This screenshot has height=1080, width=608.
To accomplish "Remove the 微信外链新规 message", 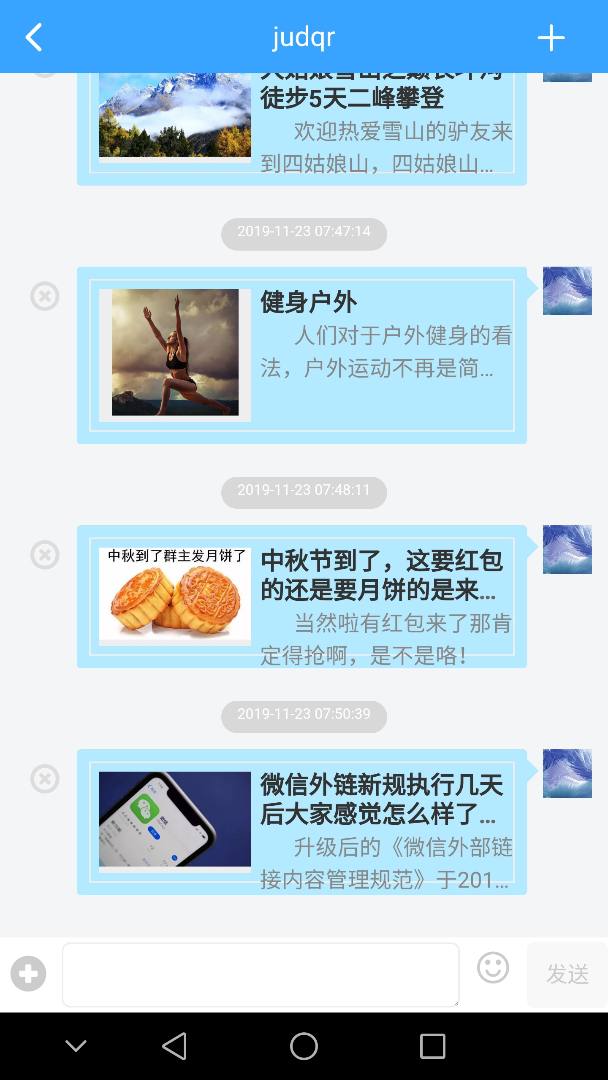I will [45, 778].
